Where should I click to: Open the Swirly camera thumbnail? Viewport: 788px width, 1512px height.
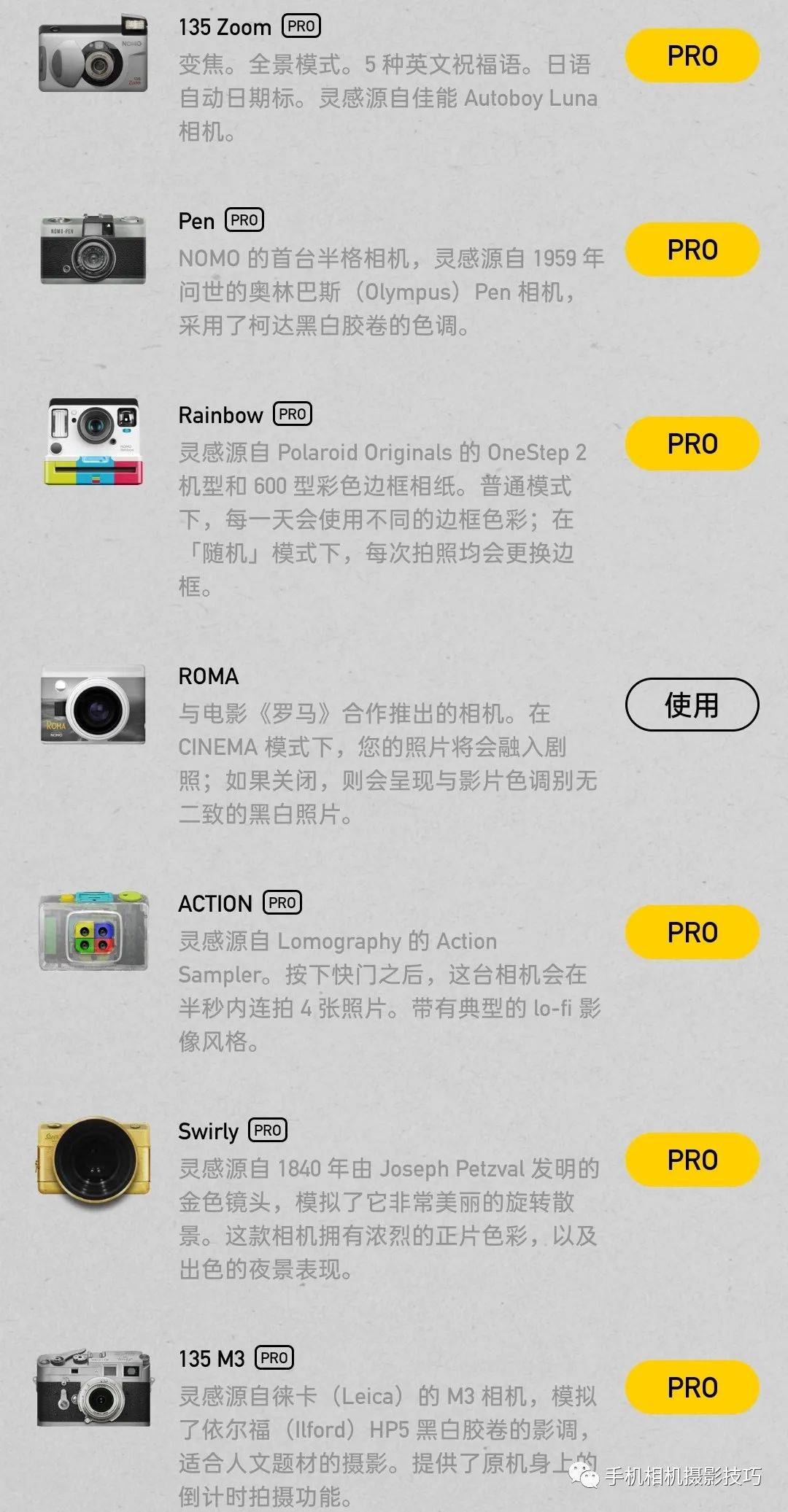click(93, 1160)
